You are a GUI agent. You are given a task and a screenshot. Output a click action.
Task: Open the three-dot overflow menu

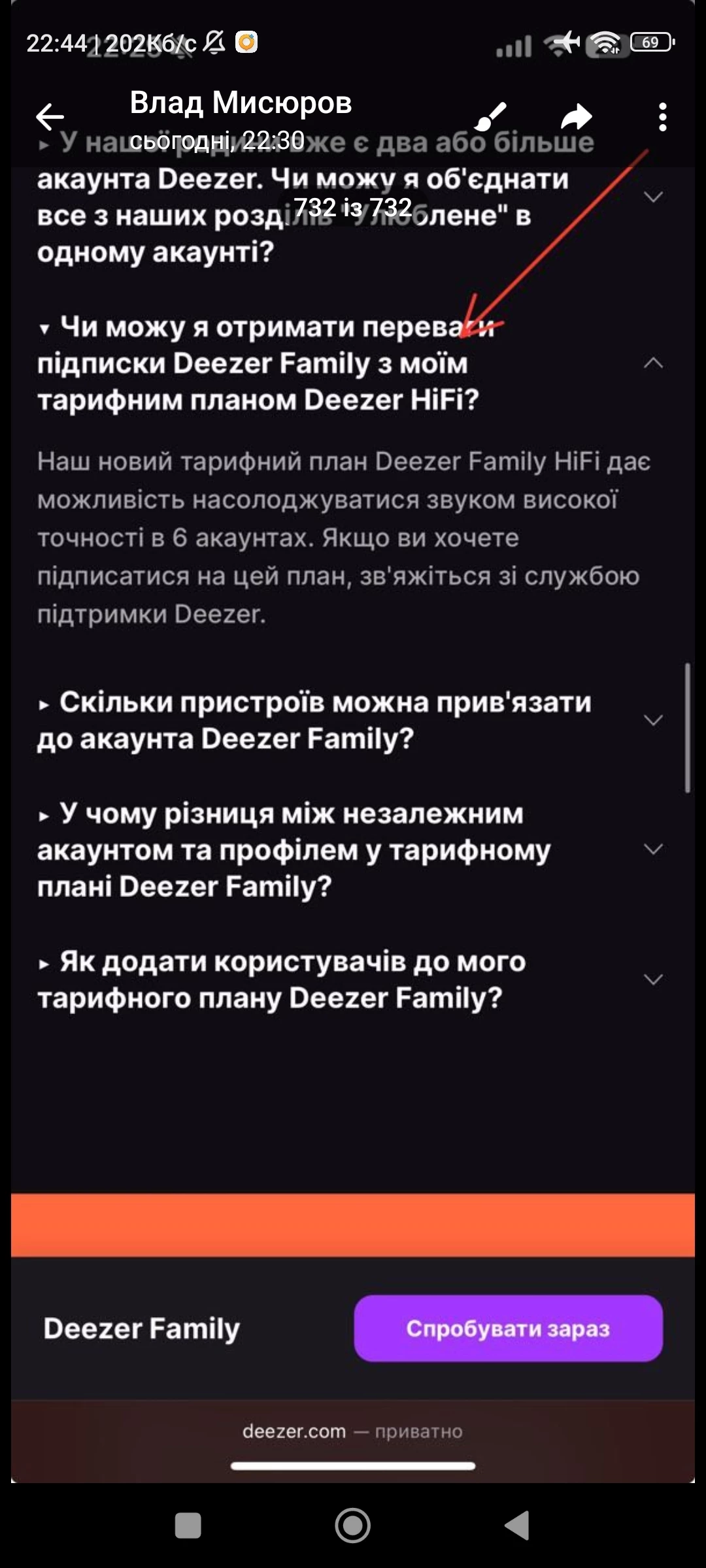click(x=662, y=118)
